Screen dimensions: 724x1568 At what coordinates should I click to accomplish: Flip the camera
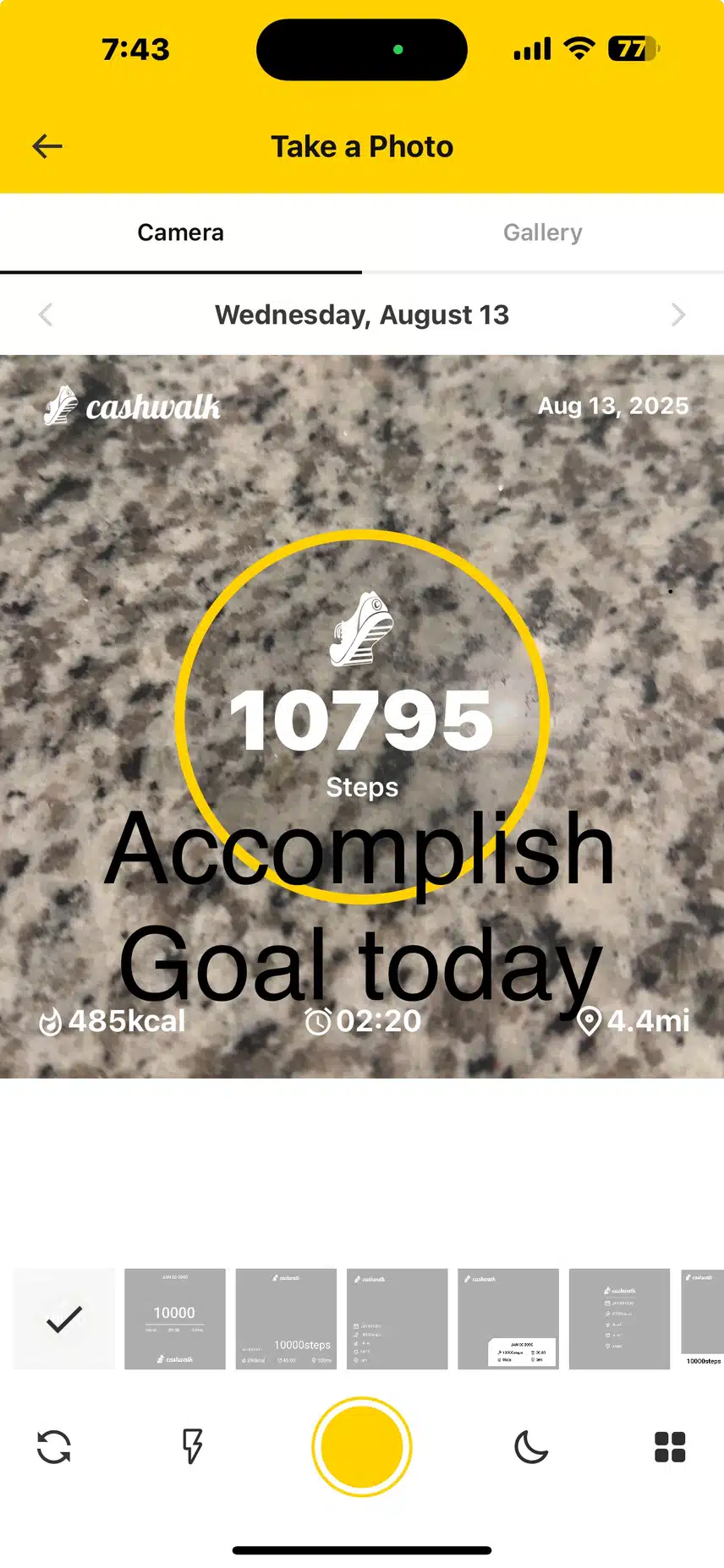pyautogui.click(x=54, y=1446)
